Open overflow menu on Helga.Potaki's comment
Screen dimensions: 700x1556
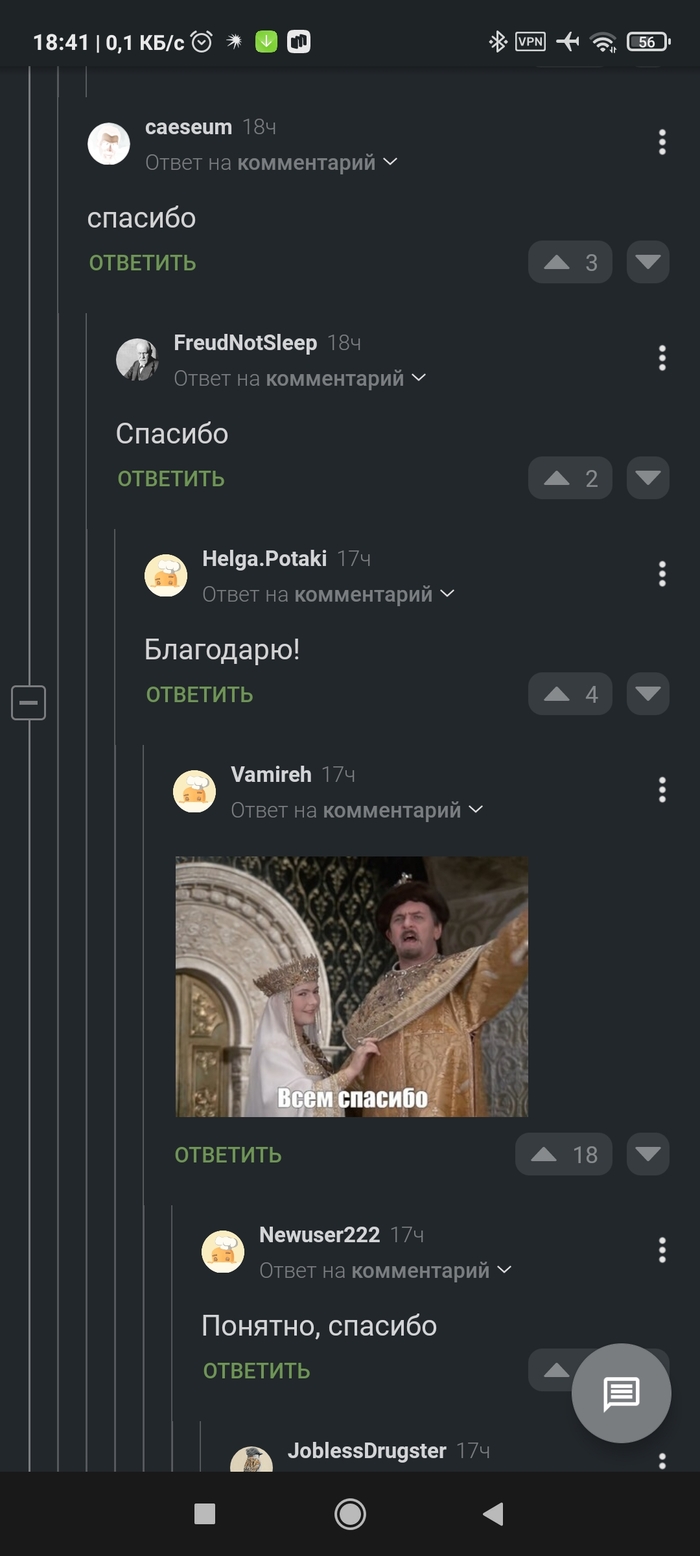point(661,573)
